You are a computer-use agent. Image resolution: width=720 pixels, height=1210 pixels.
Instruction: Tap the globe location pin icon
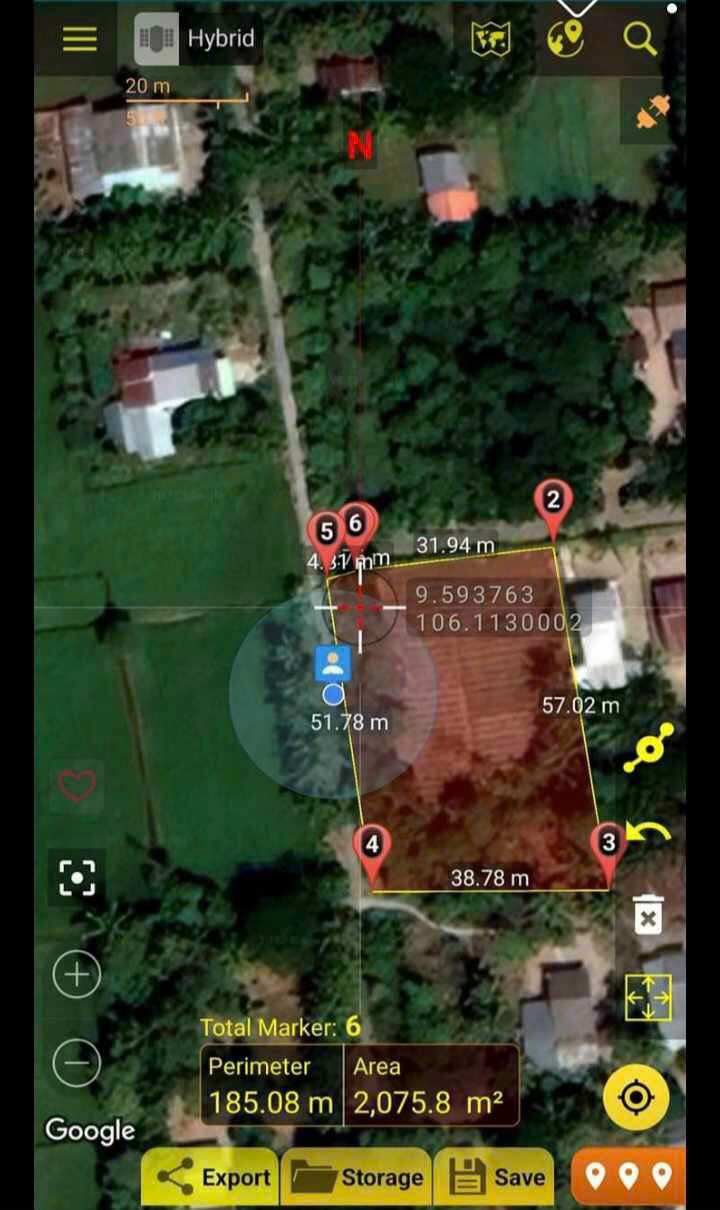pos(565,38)
